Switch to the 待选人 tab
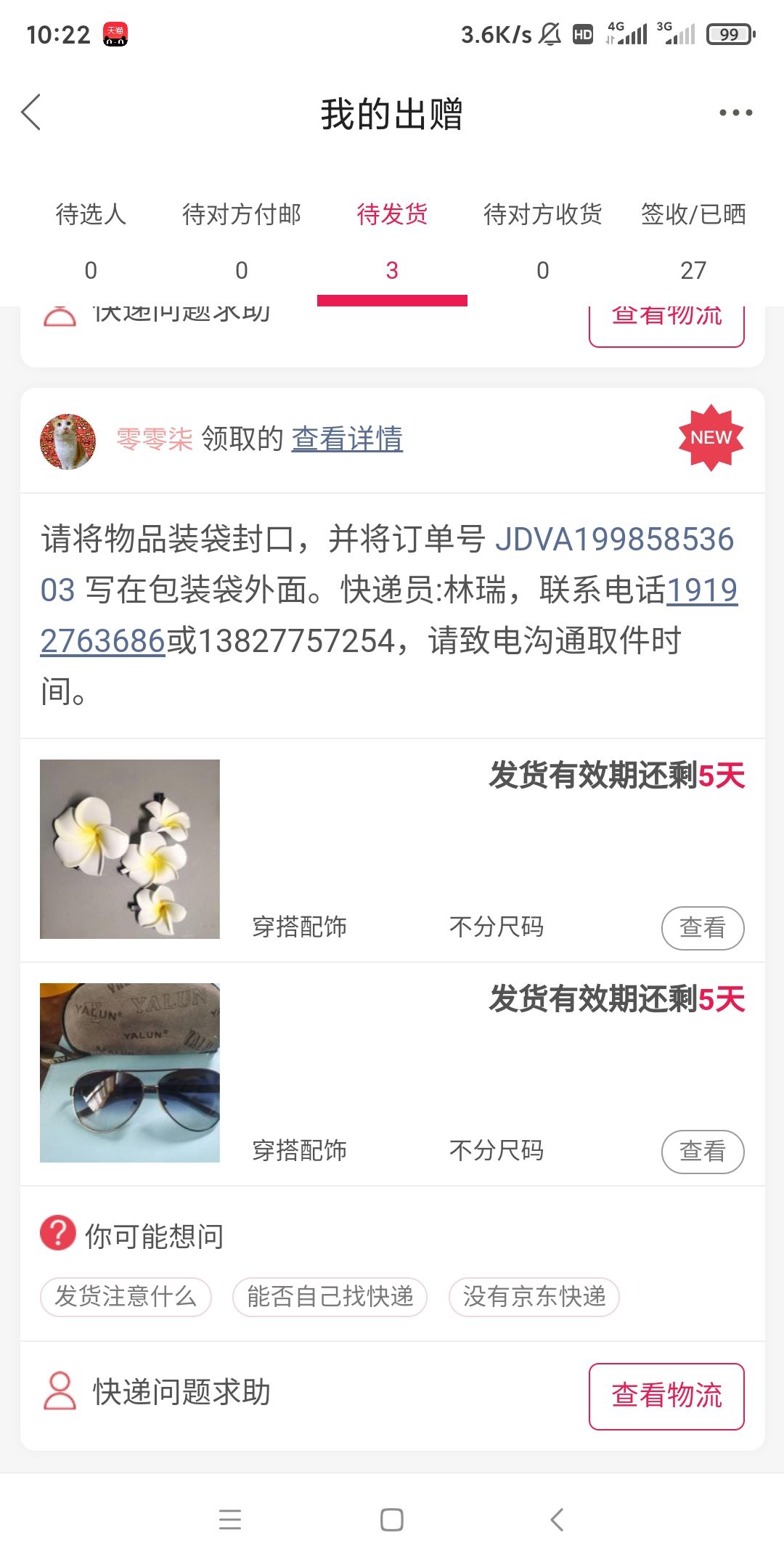This screenshot has width=784, height=1567. pyautogui.click(x=91, y=241)
